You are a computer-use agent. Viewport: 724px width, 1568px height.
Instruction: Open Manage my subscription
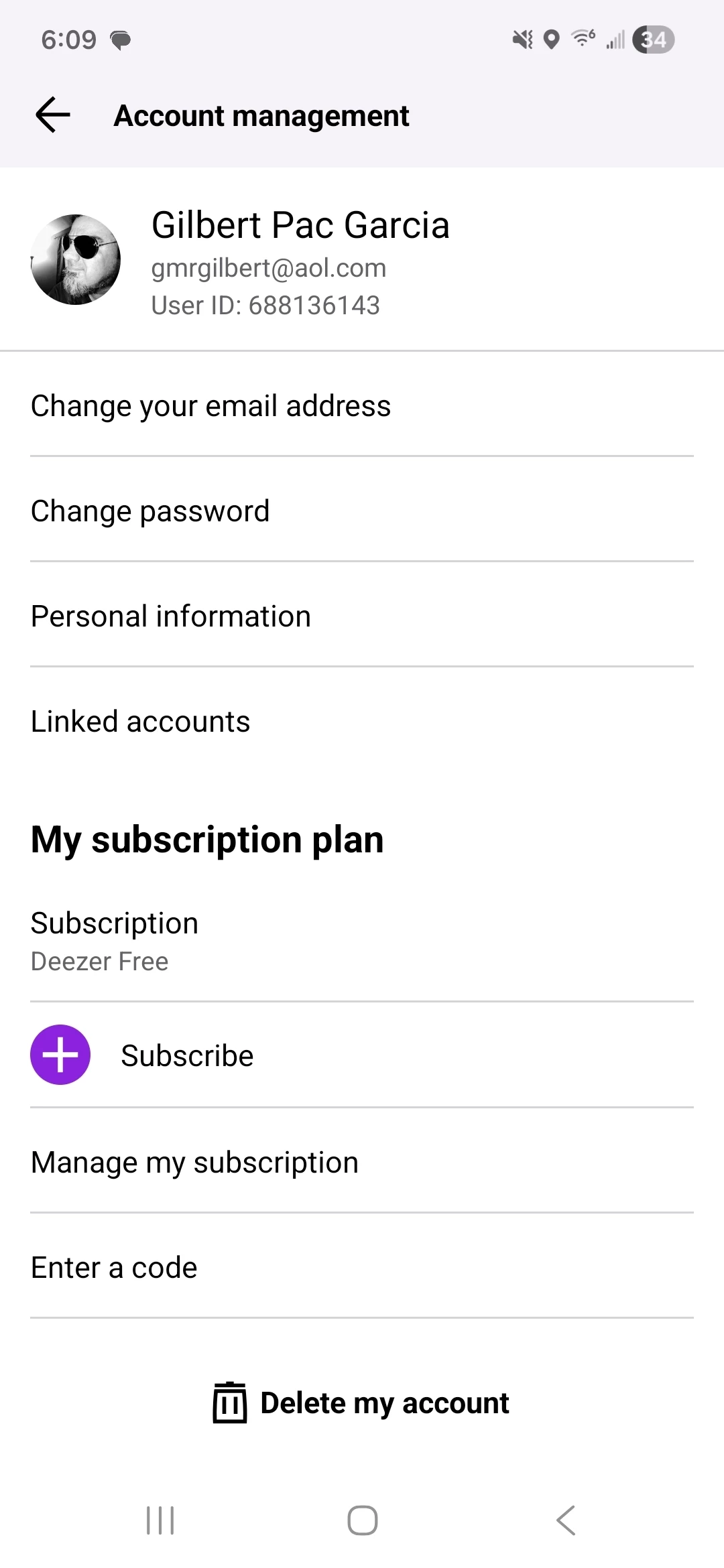tap(194, 1162)
